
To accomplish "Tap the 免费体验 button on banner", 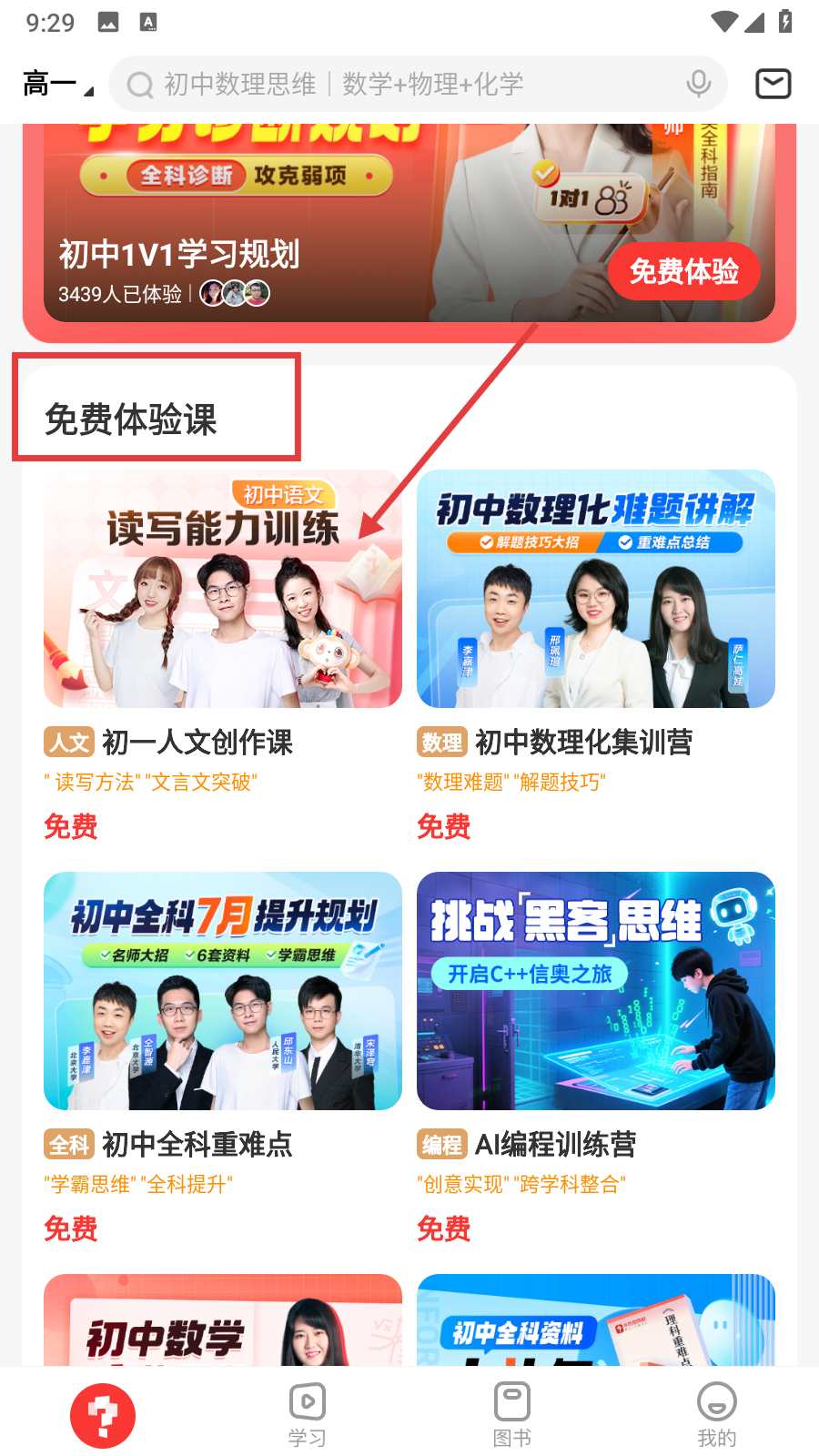I will pos(683,271).
